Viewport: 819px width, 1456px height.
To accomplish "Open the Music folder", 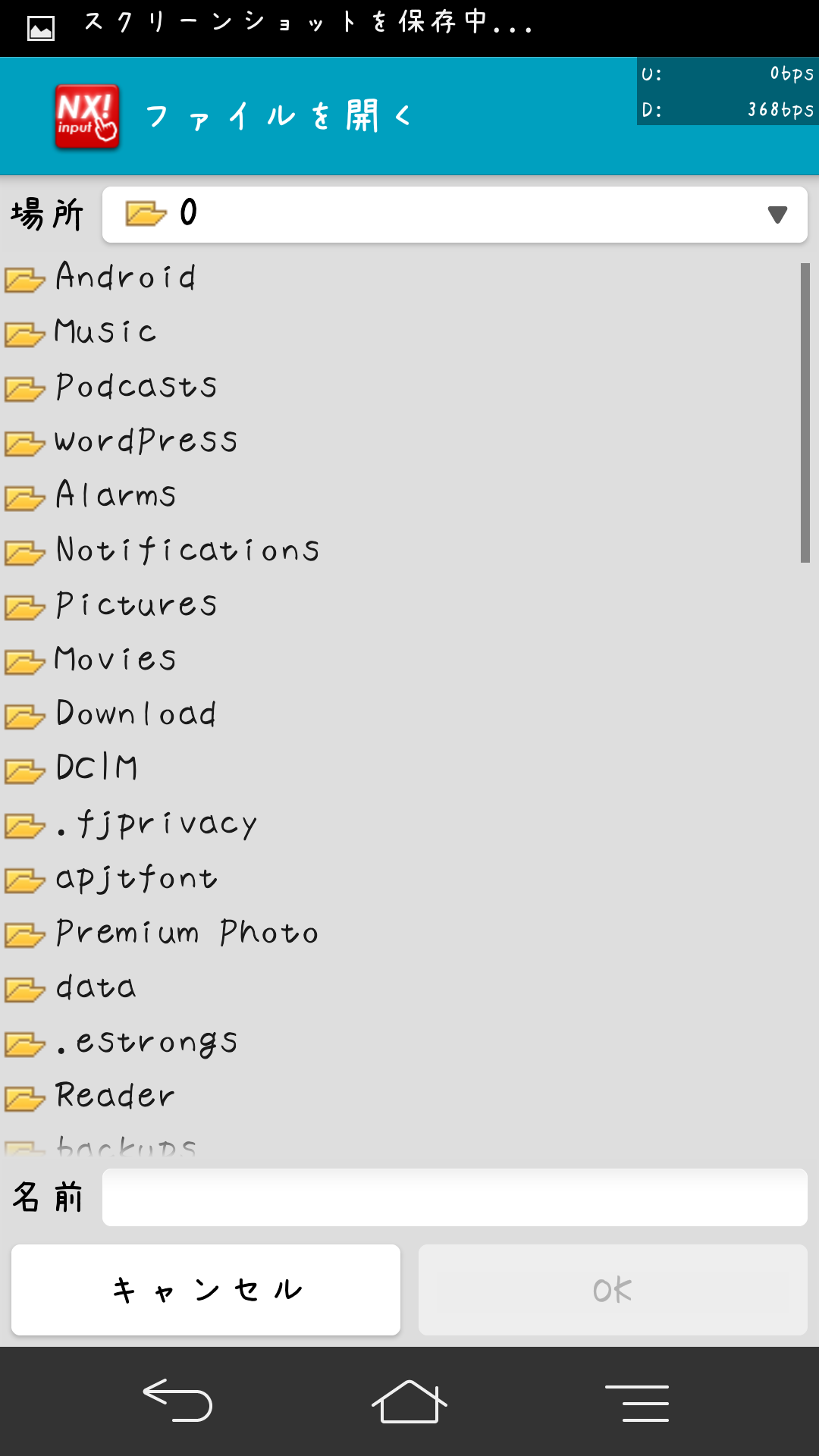I will 106,332.
